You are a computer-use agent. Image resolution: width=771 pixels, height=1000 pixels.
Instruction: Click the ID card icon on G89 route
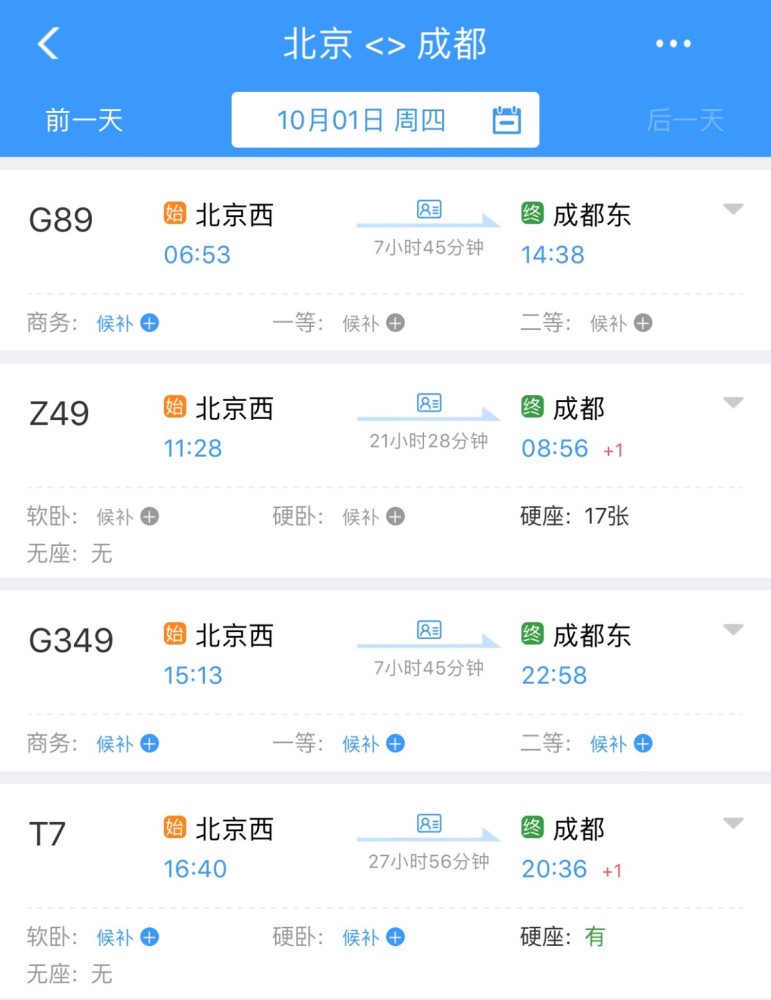pos(429,206)
